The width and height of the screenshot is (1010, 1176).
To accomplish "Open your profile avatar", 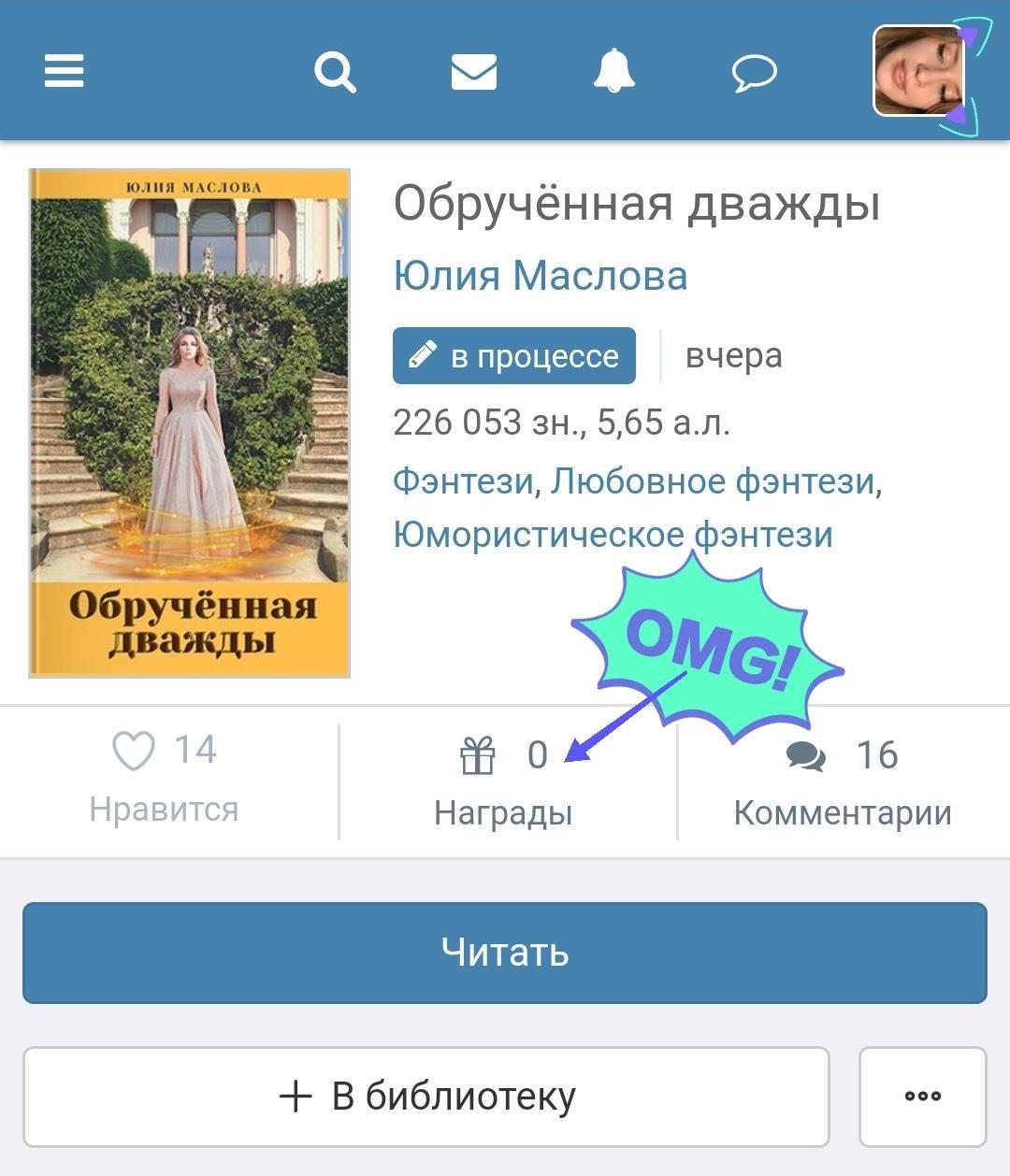I will pos(918,71).
